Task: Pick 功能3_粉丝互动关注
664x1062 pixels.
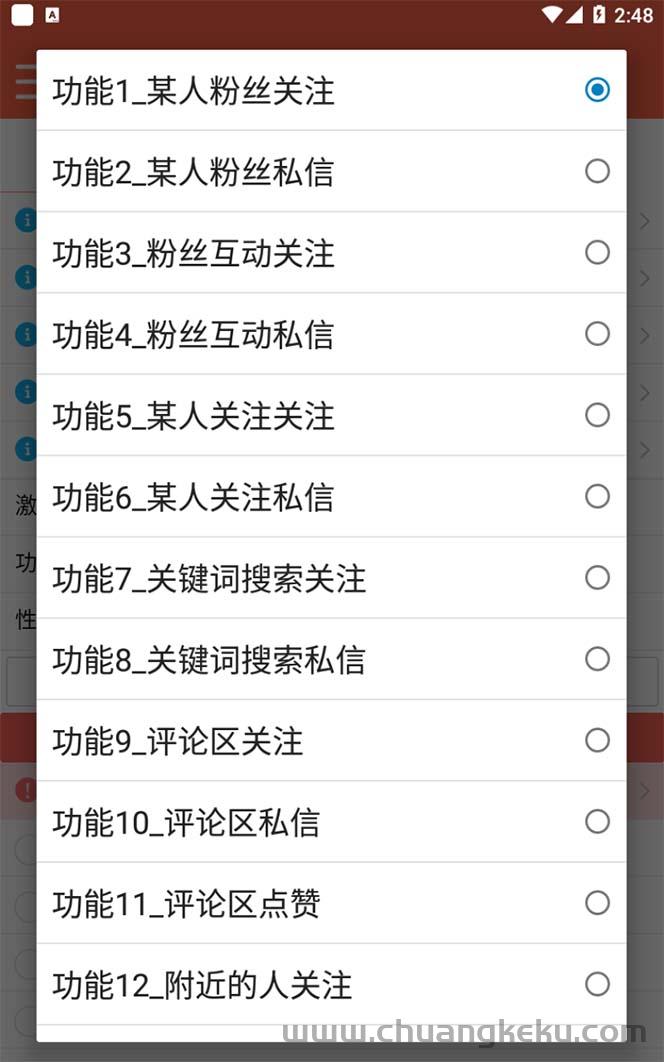Action: click(331, 253)
